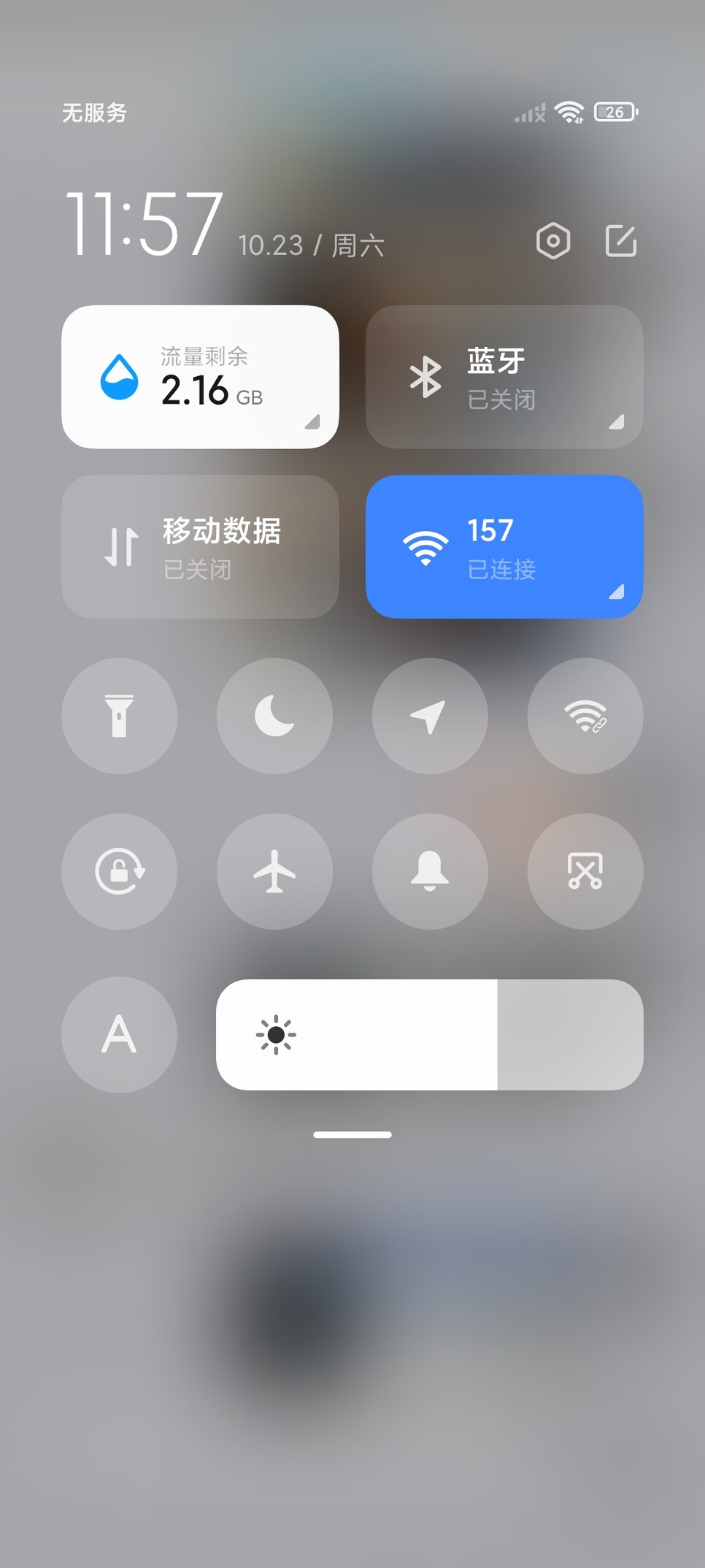The width and height of the screenshot is (705, 1568).
Task: Toggle the mute bell icon
Action: [x=430, y=871]
